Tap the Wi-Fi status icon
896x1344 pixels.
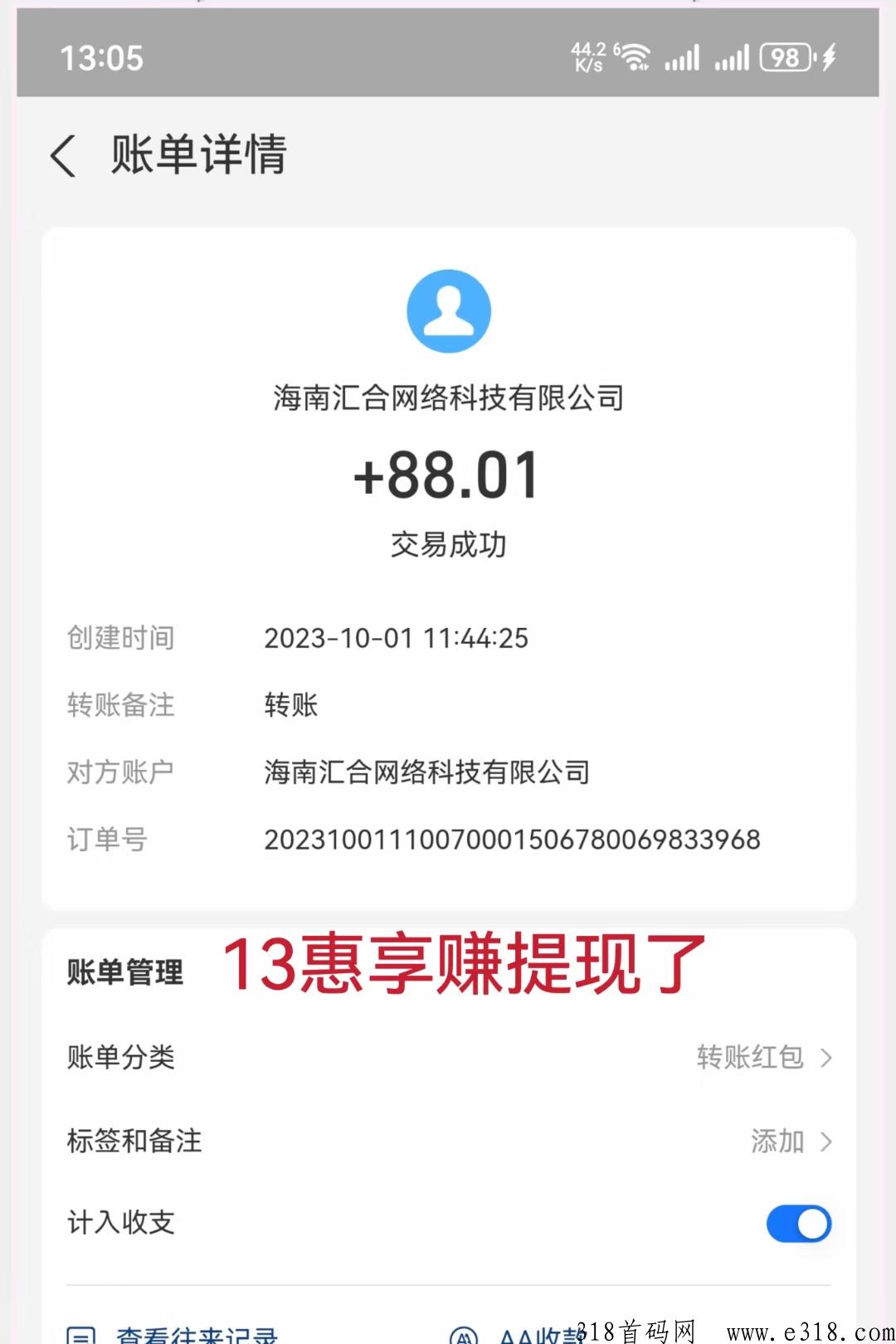[x=635, y=58]
